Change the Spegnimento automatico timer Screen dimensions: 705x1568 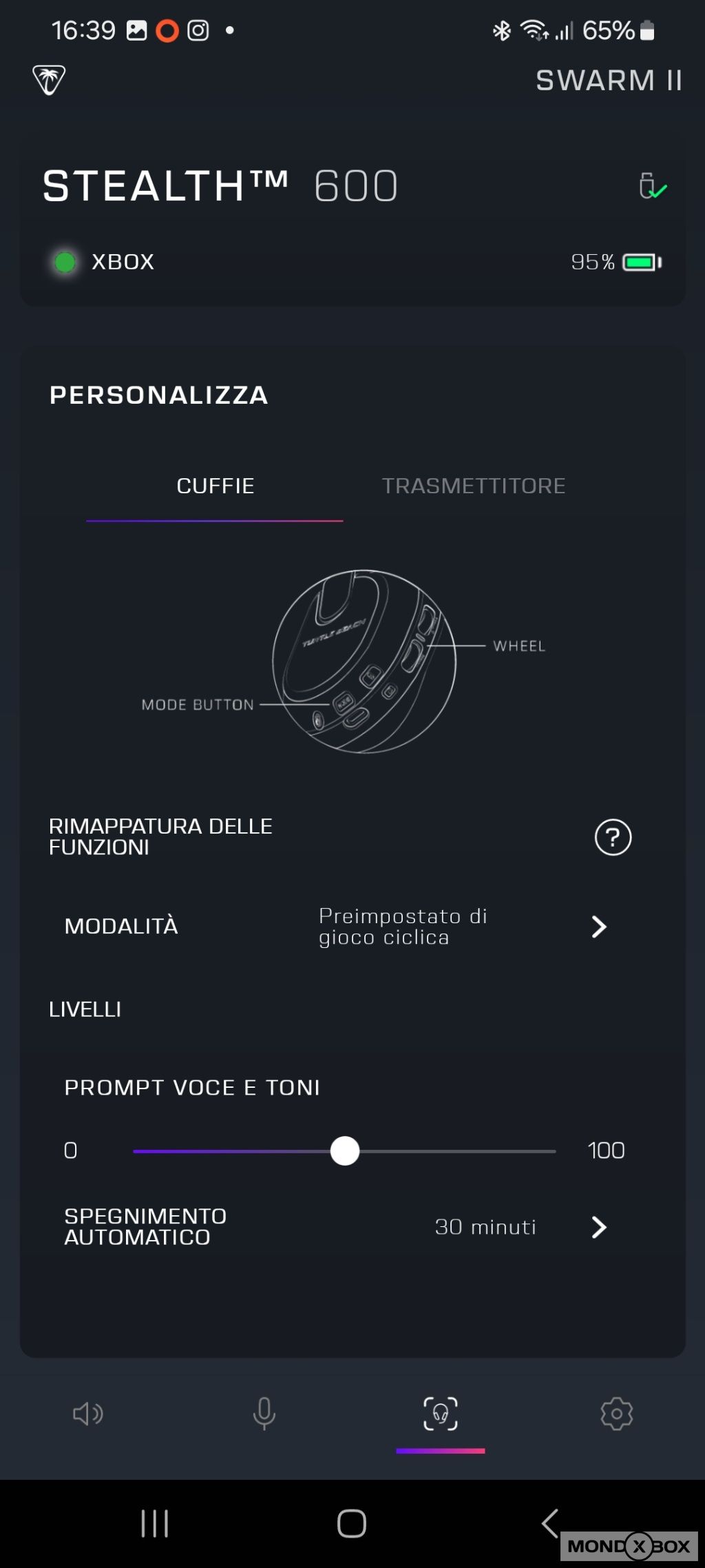coord(598,1227)
